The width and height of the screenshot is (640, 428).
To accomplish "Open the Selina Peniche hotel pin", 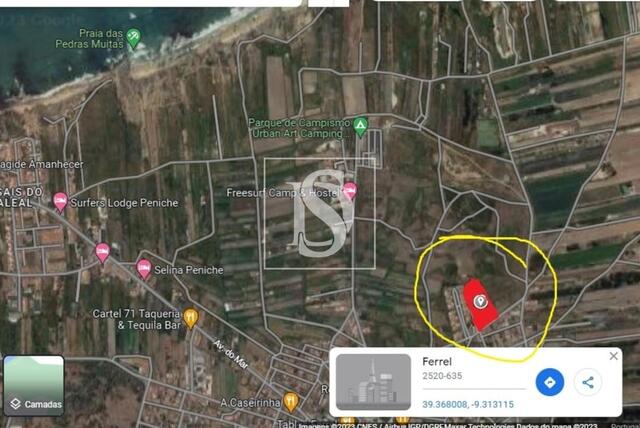I will pyautogui.click(x=144, y=268).
